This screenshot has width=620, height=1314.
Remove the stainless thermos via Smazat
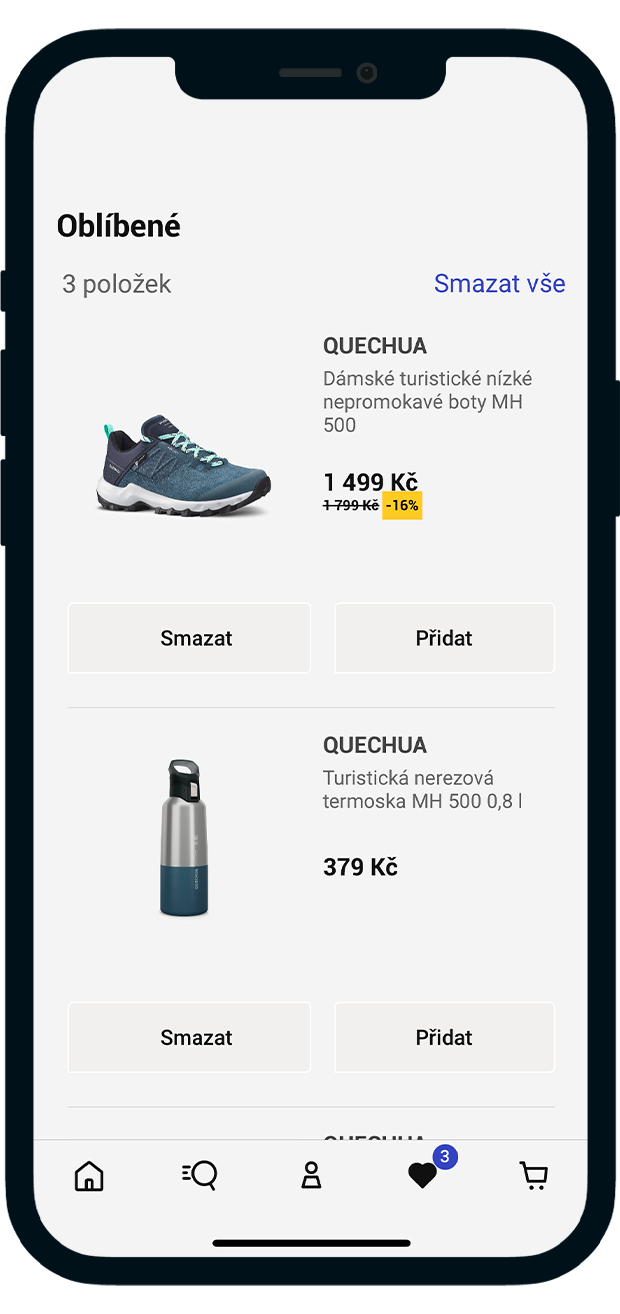pos(189,1037)
